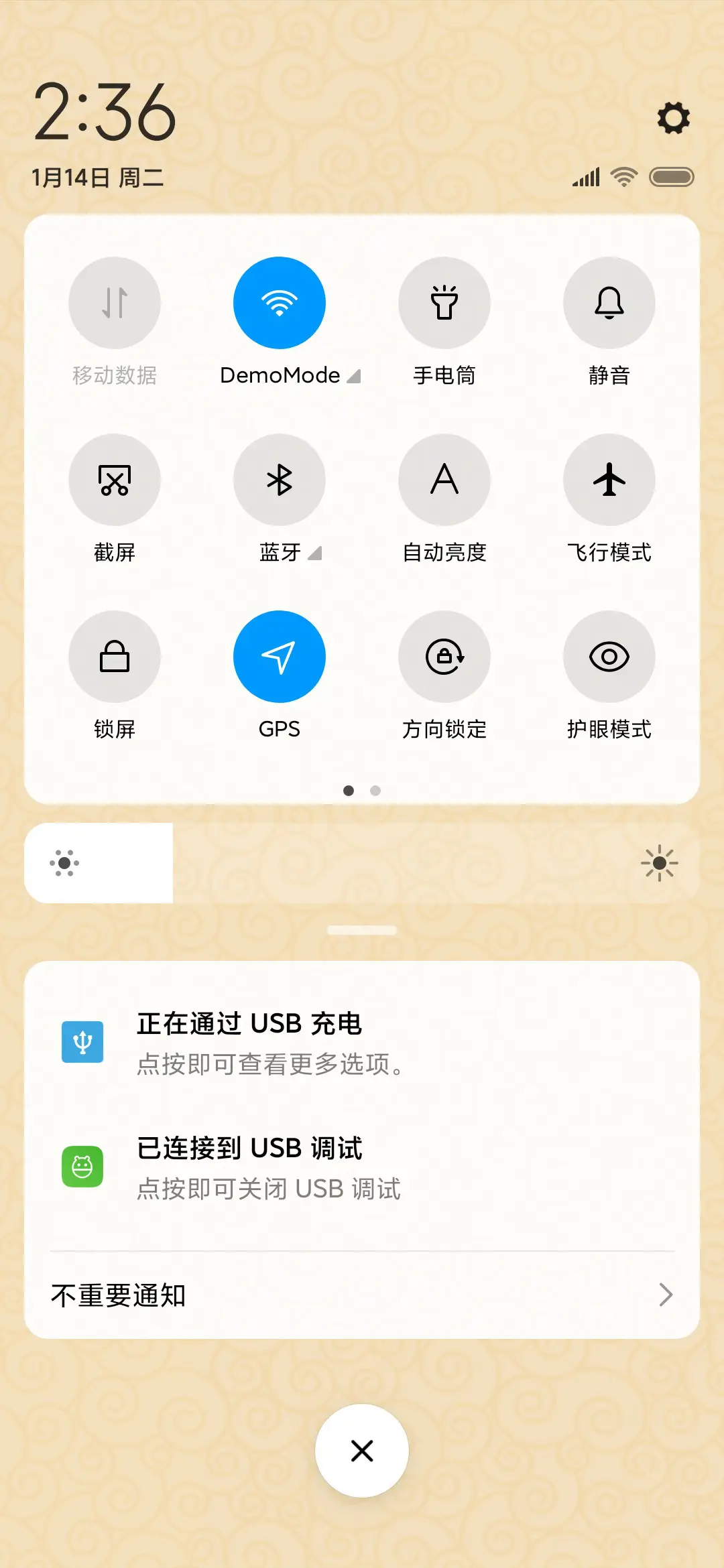Toggle orientation lock (方向锁定)
Image resolution: width=724 pixels, height=1568 pixels.
[x=444, y=657]
